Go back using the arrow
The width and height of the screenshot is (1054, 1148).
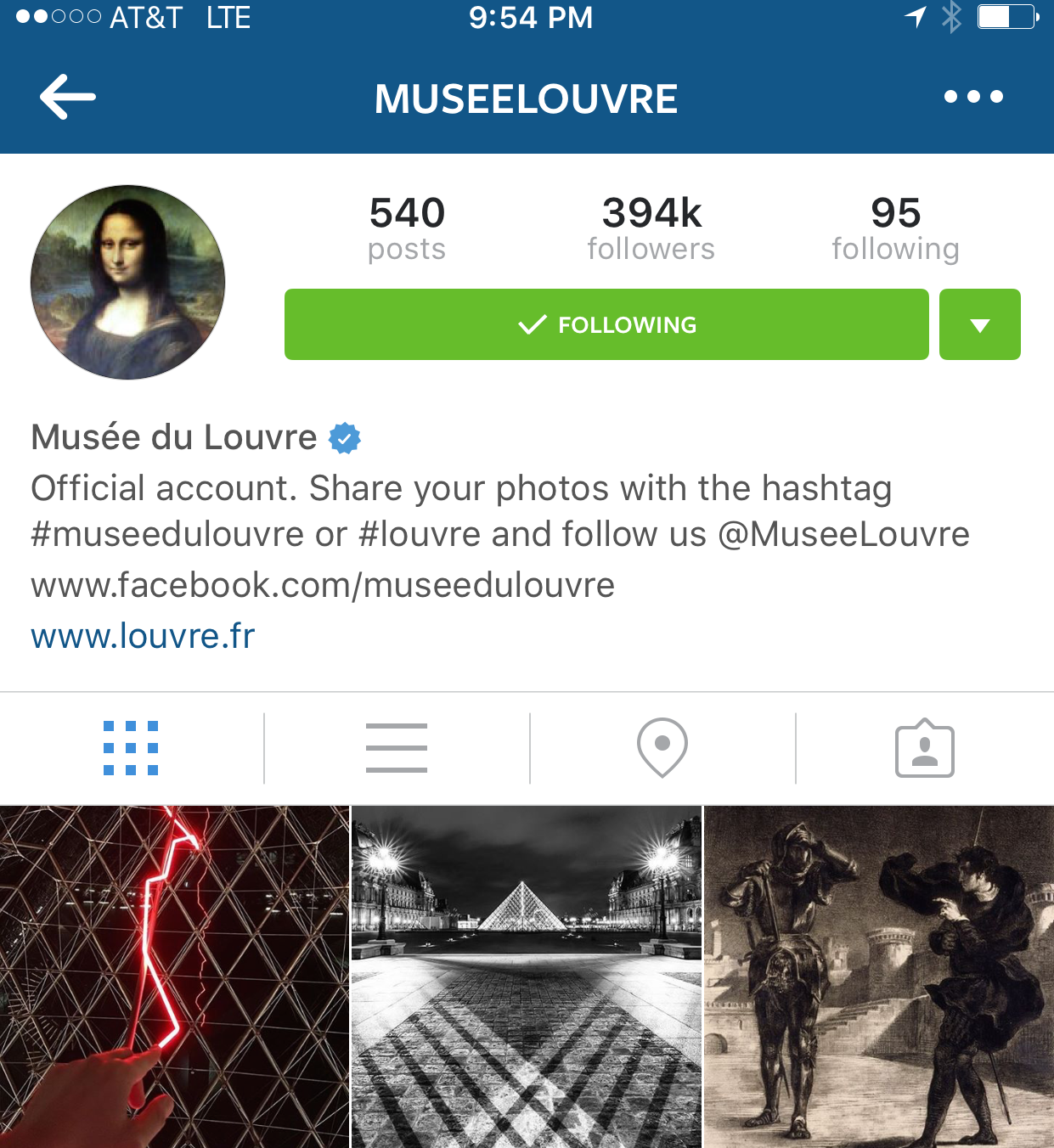[67, 97]
